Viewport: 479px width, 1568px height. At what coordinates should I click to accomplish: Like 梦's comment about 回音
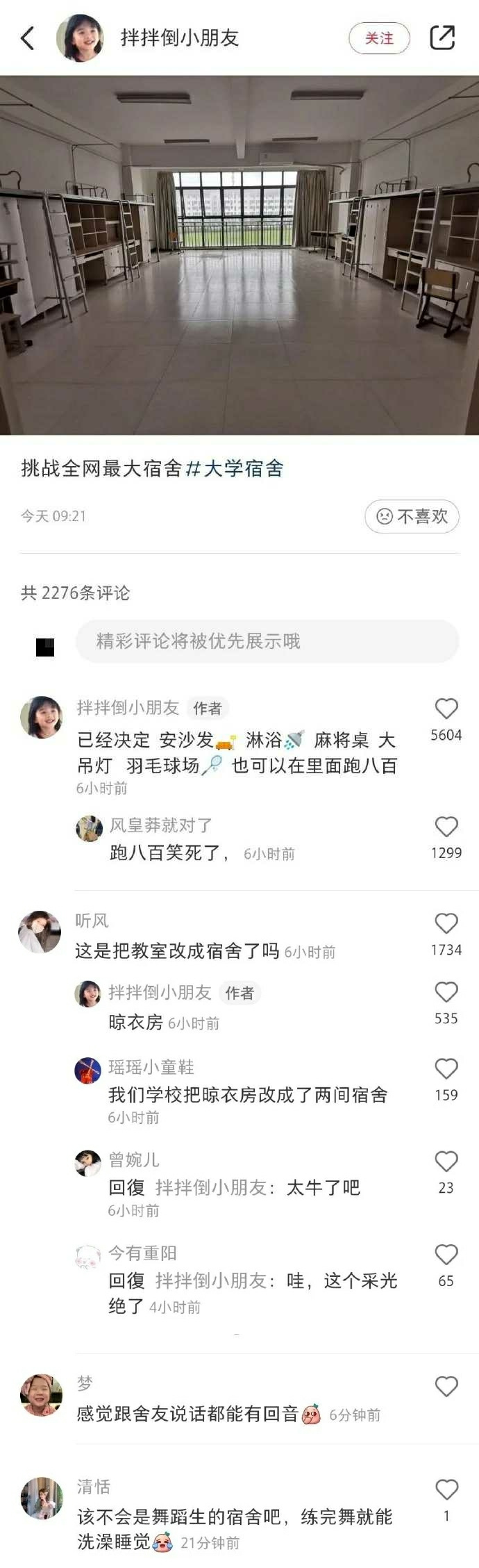click(446, 1387)
